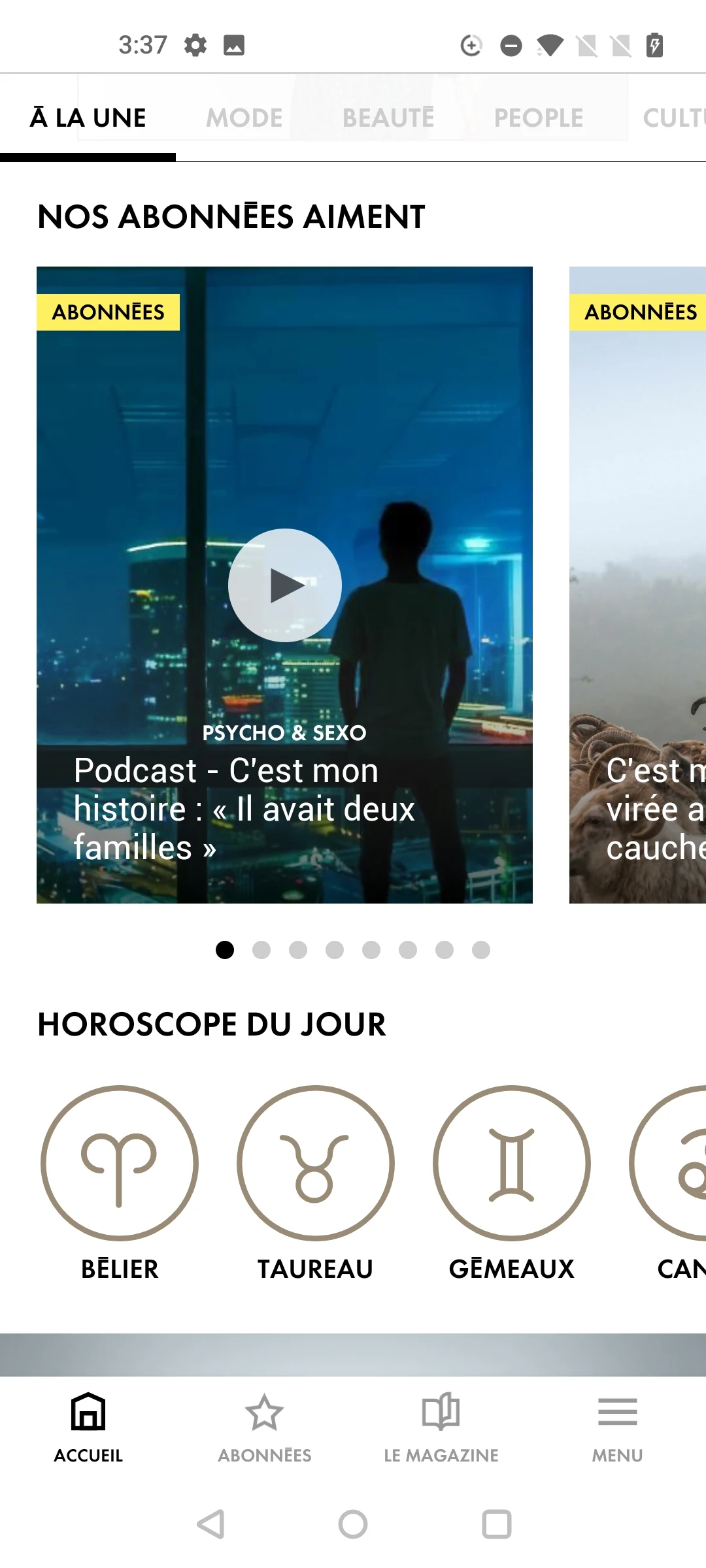This screenshot has width=706, height=1568.
Task: Open the Bélier horoscope
Action: pos(120,1183)
